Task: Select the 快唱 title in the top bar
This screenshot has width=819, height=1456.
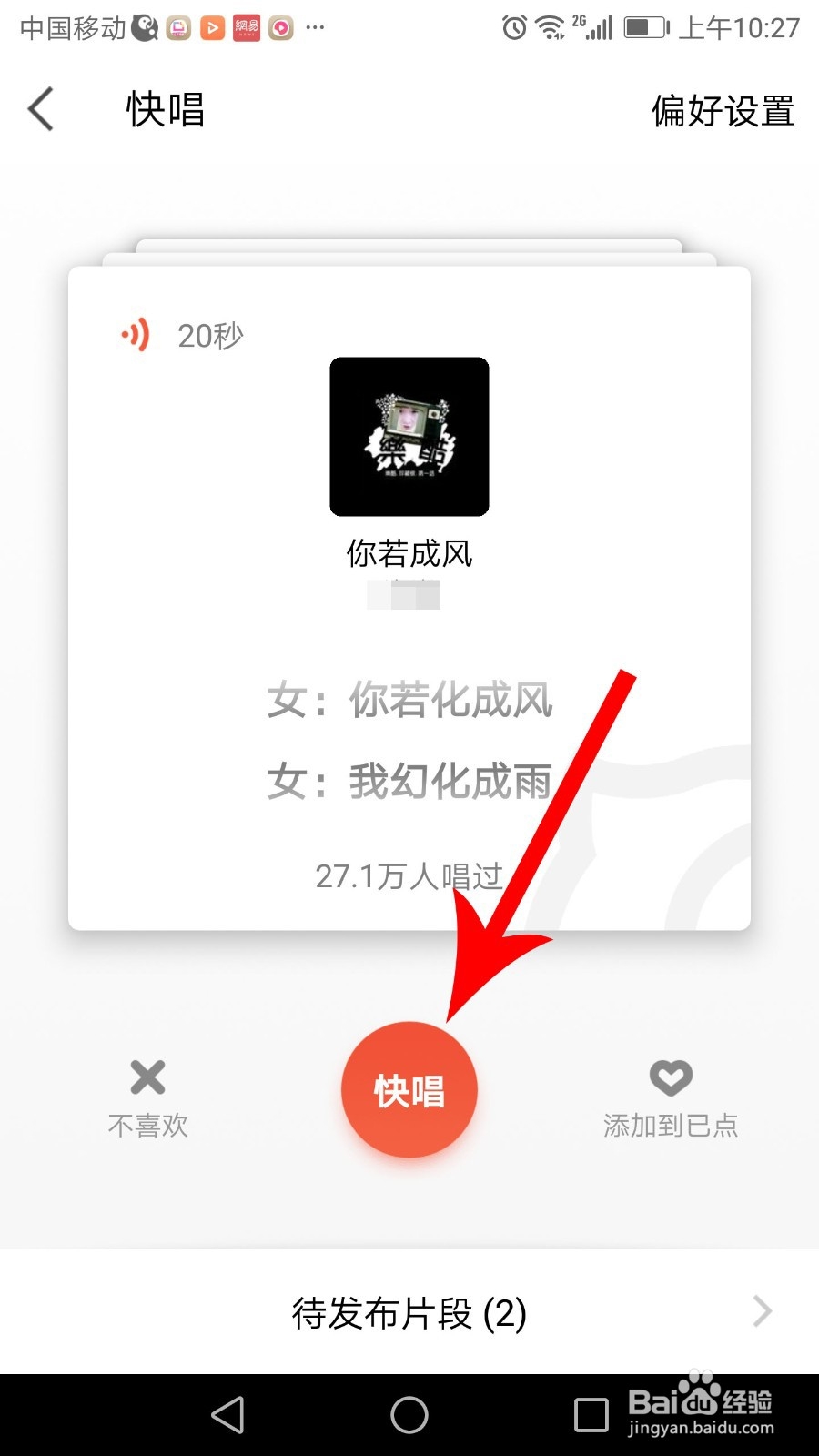Action: tap(166, 109)
